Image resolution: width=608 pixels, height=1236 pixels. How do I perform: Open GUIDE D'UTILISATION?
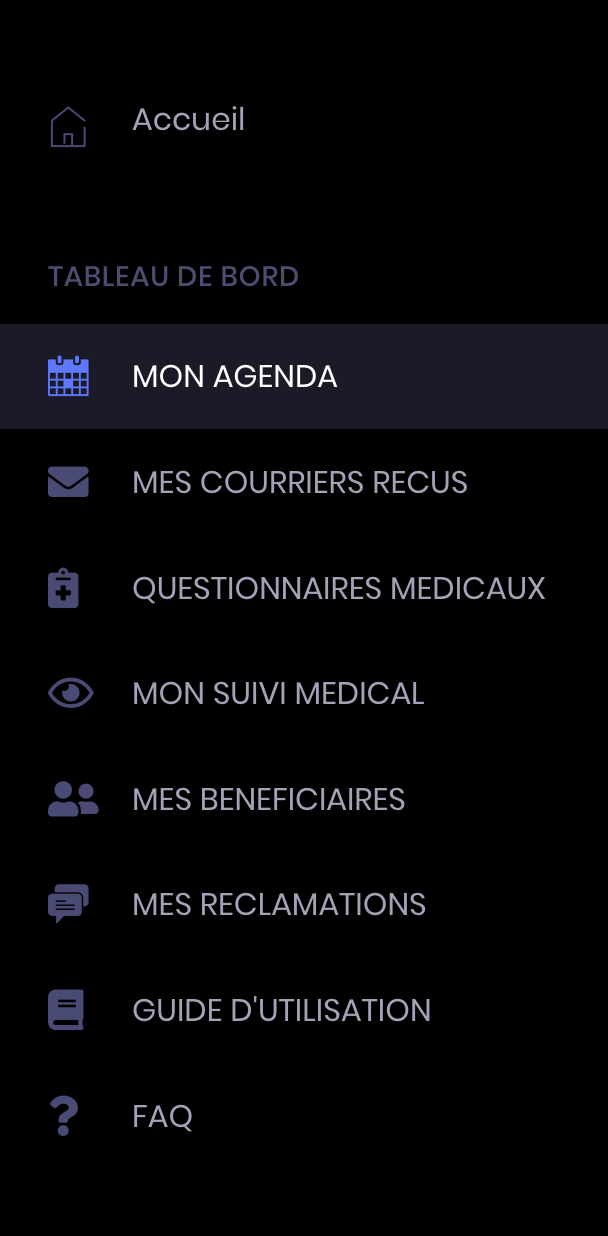pyautogui.click(x=281, y=1011)
